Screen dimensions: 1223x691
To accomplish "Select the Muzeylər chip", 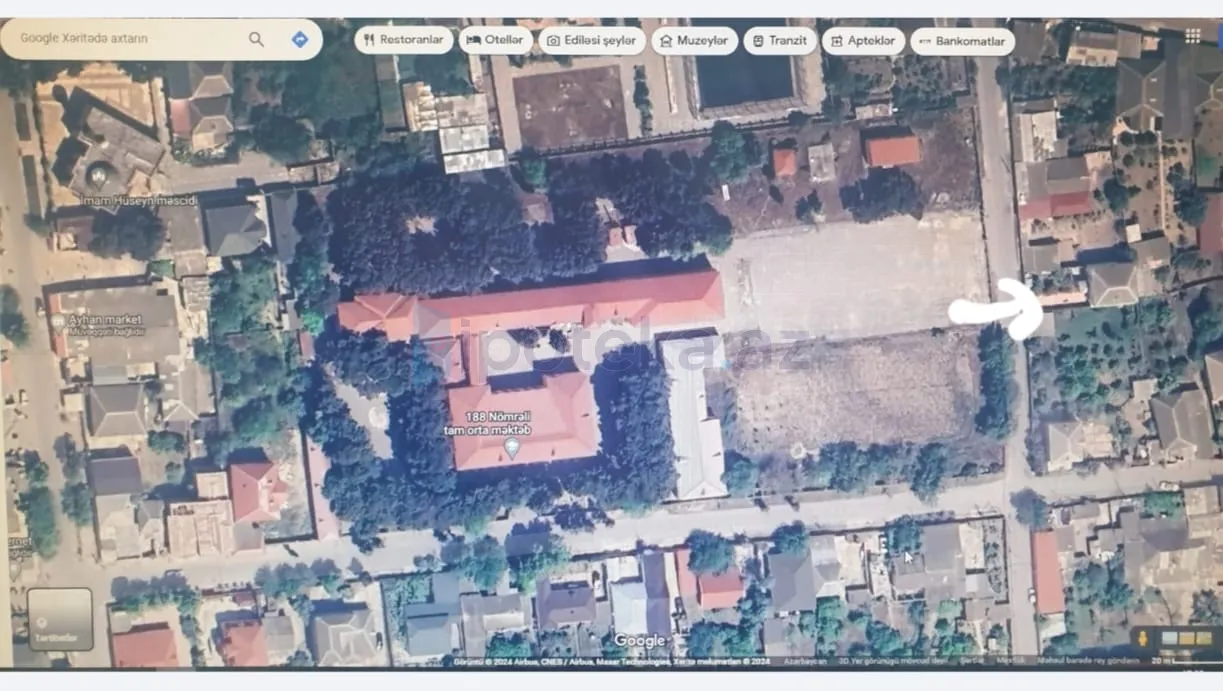I will tap(695, 40).
